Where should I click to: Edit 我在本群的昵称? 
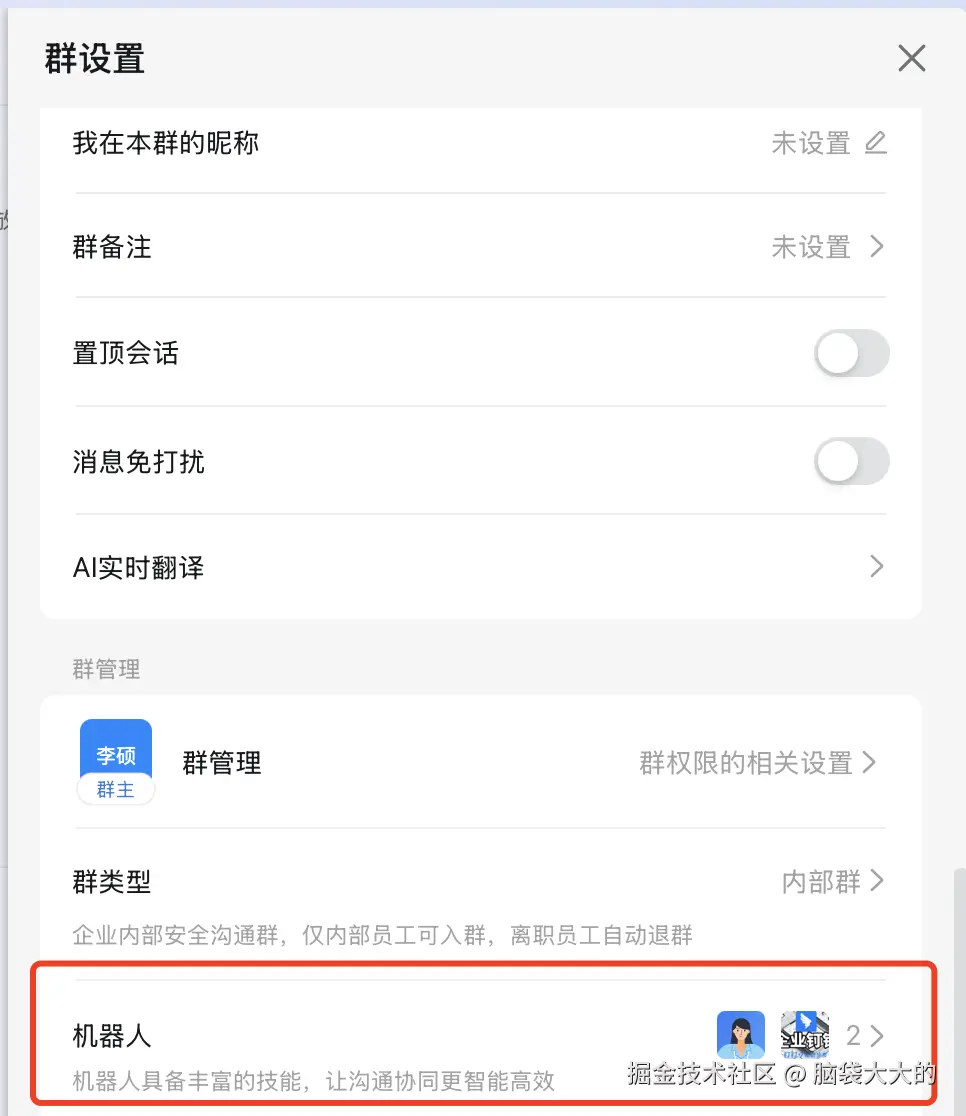[876, 143]
